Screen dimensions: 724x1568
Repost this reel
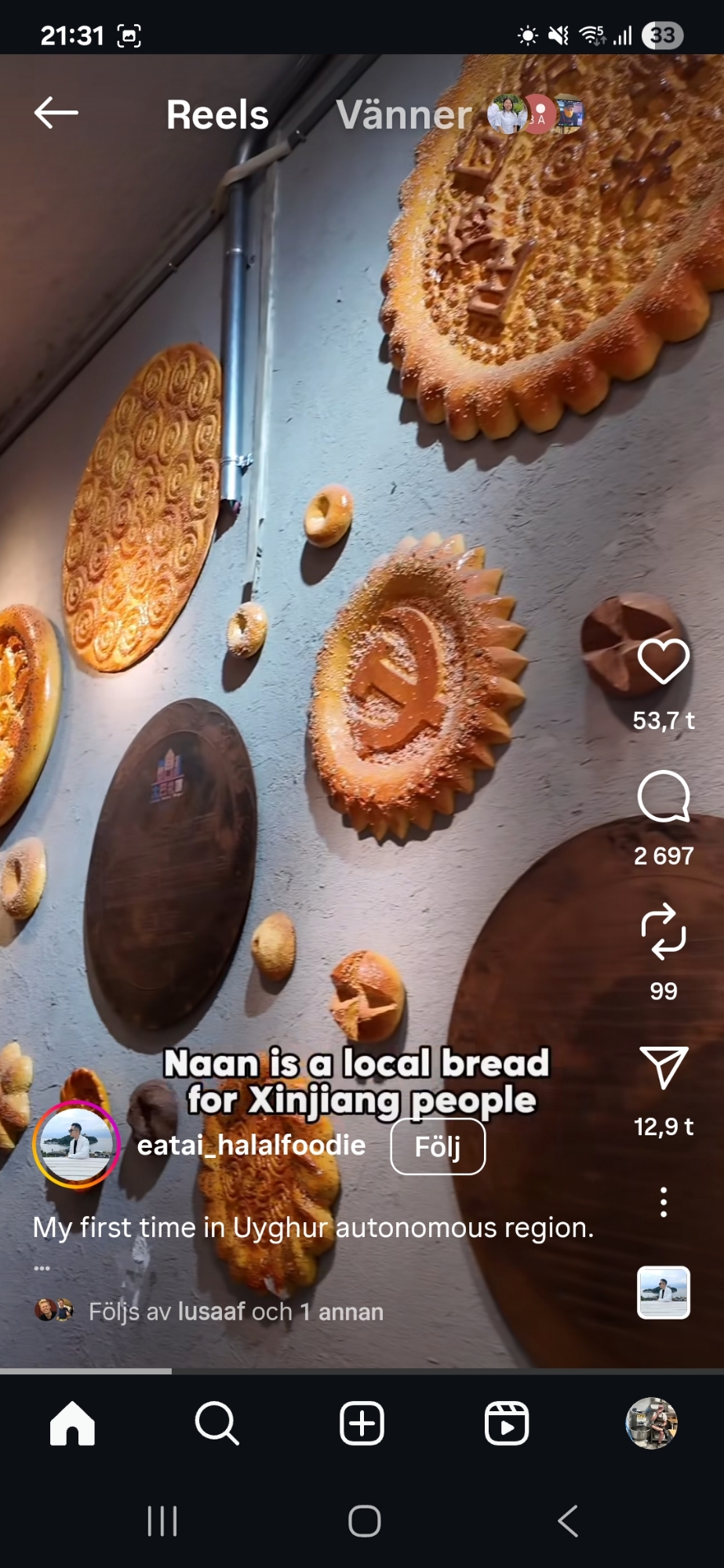coord(664,931)
